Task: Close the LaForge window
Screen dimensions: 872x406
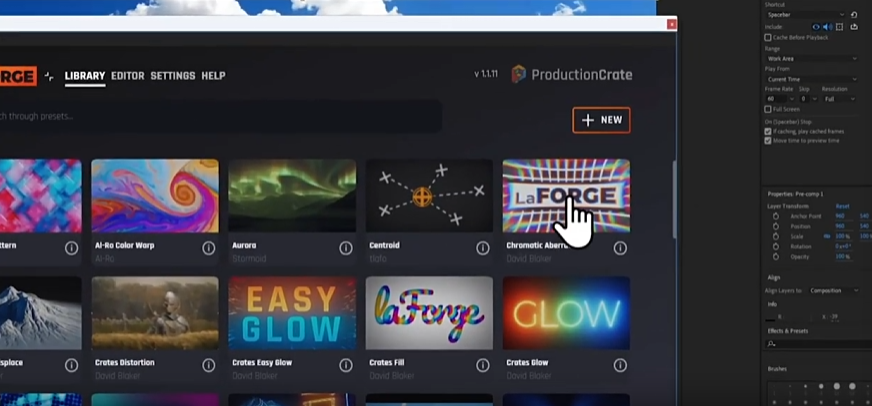Action: 672,24
